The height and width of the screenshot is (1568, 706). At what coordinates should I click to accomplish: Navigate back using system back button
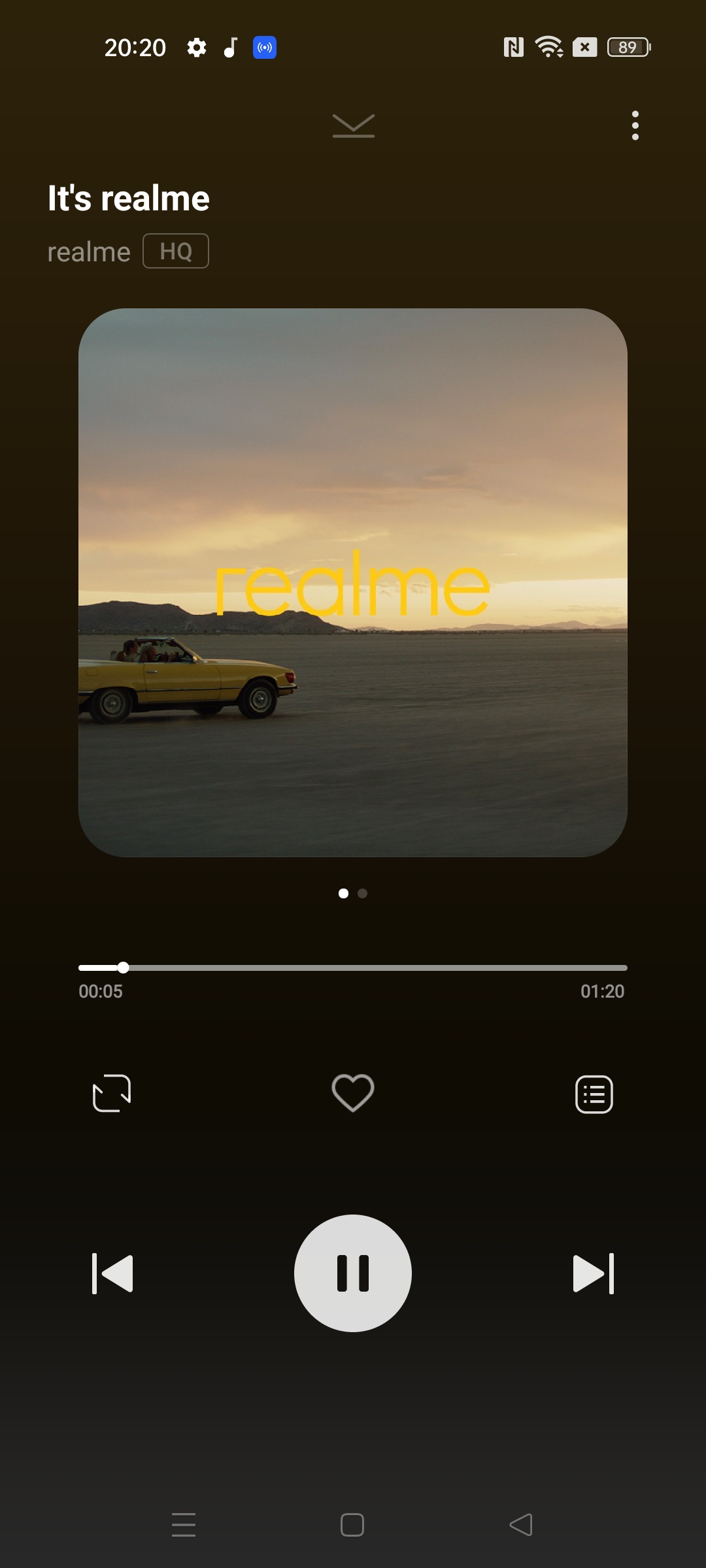tap(521, 1525)
